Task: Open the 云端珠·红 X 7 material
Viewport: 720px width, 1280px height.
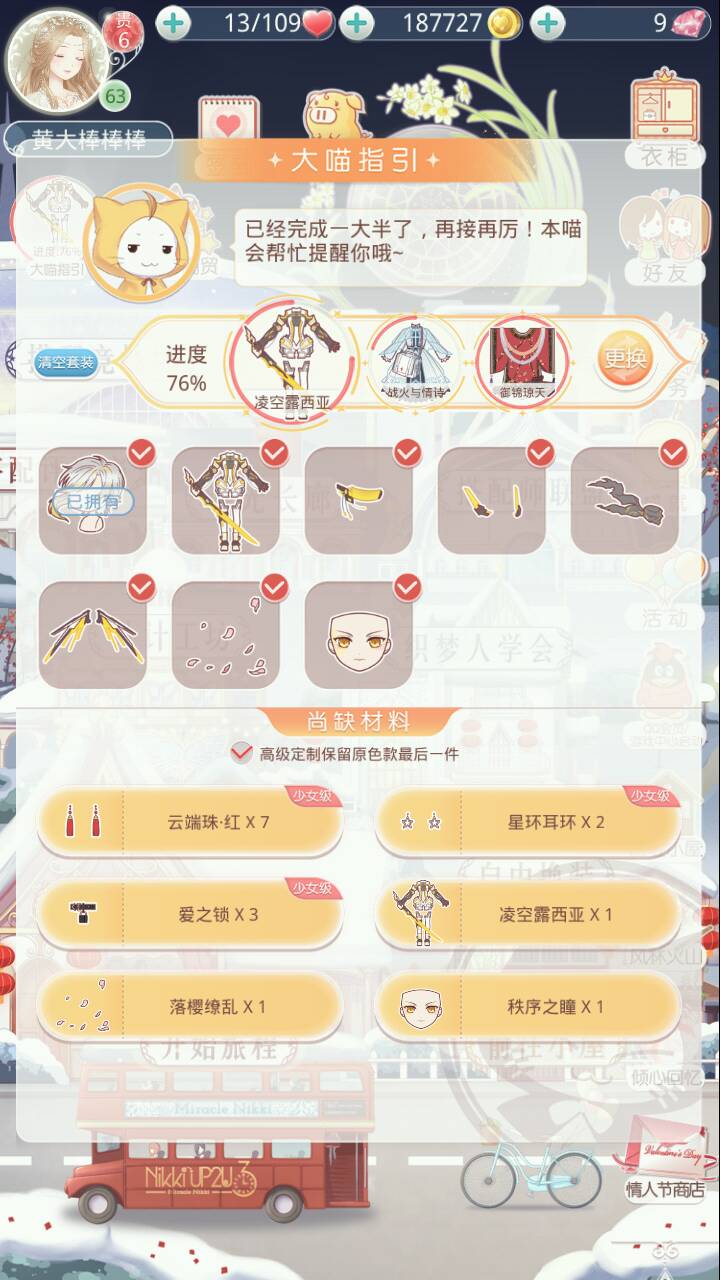Action: click(x=190, y=822)
